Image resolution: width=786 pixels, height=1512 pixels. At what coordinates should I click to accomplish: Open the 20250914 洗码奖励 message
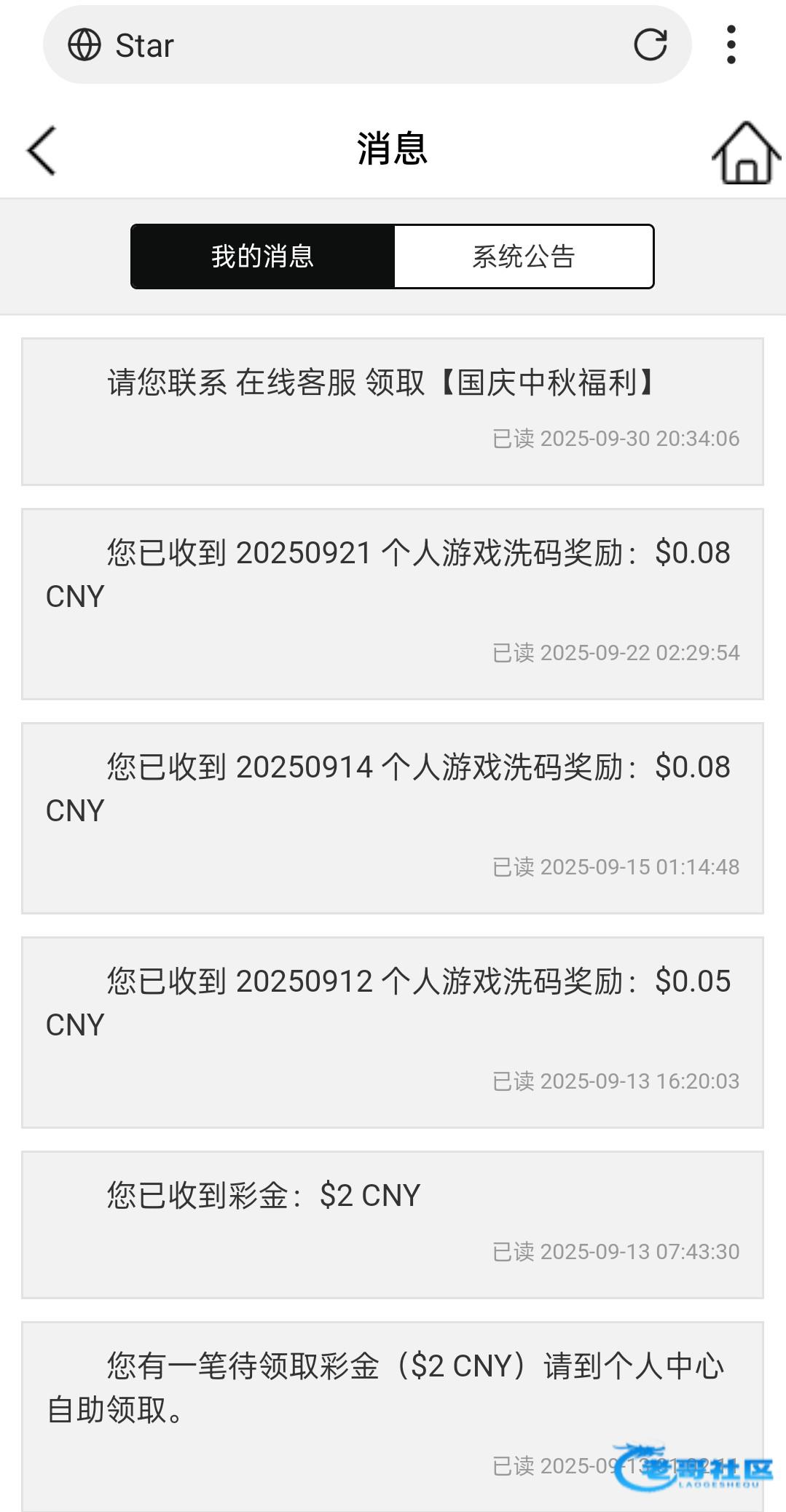coord(392,818)
